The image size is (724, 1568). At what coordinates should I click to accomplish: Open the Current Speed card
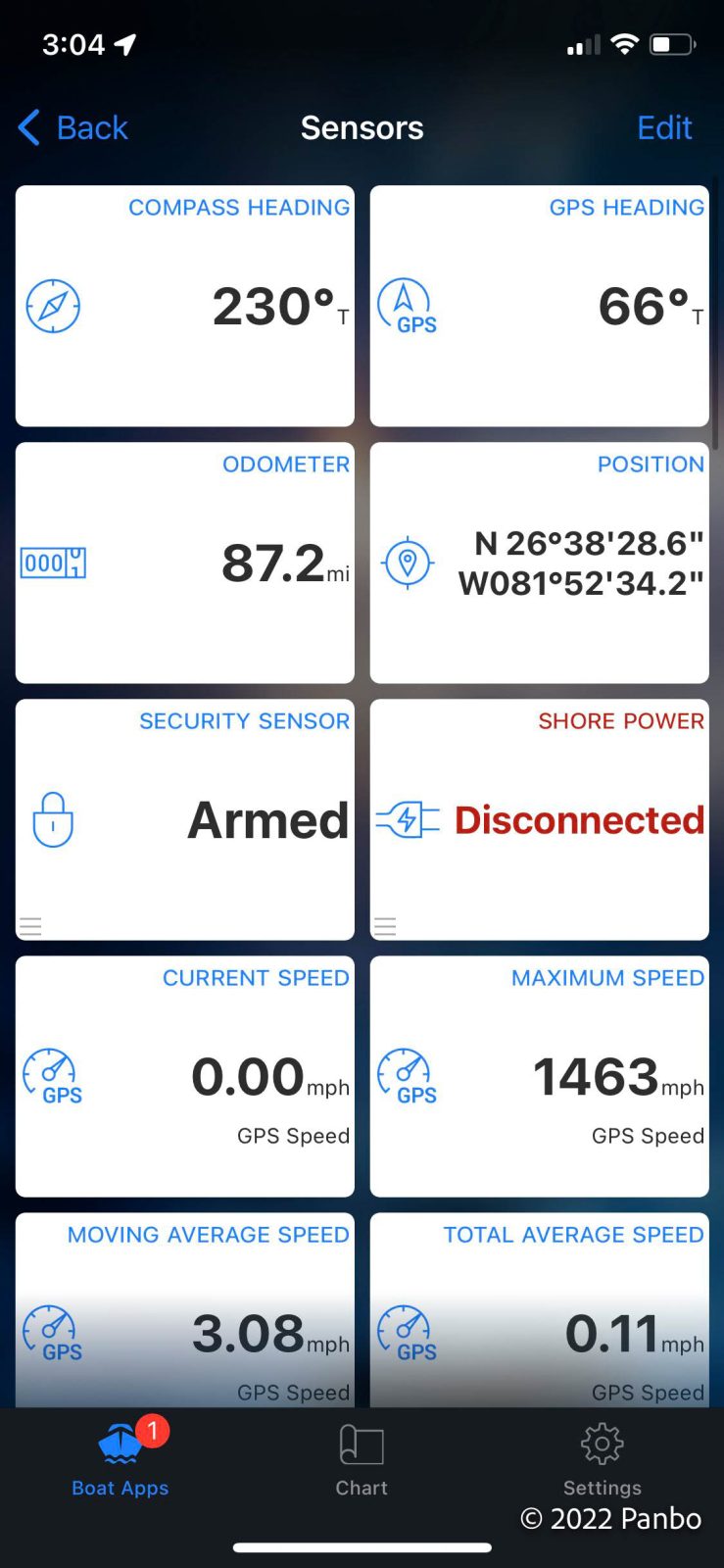185,1076
